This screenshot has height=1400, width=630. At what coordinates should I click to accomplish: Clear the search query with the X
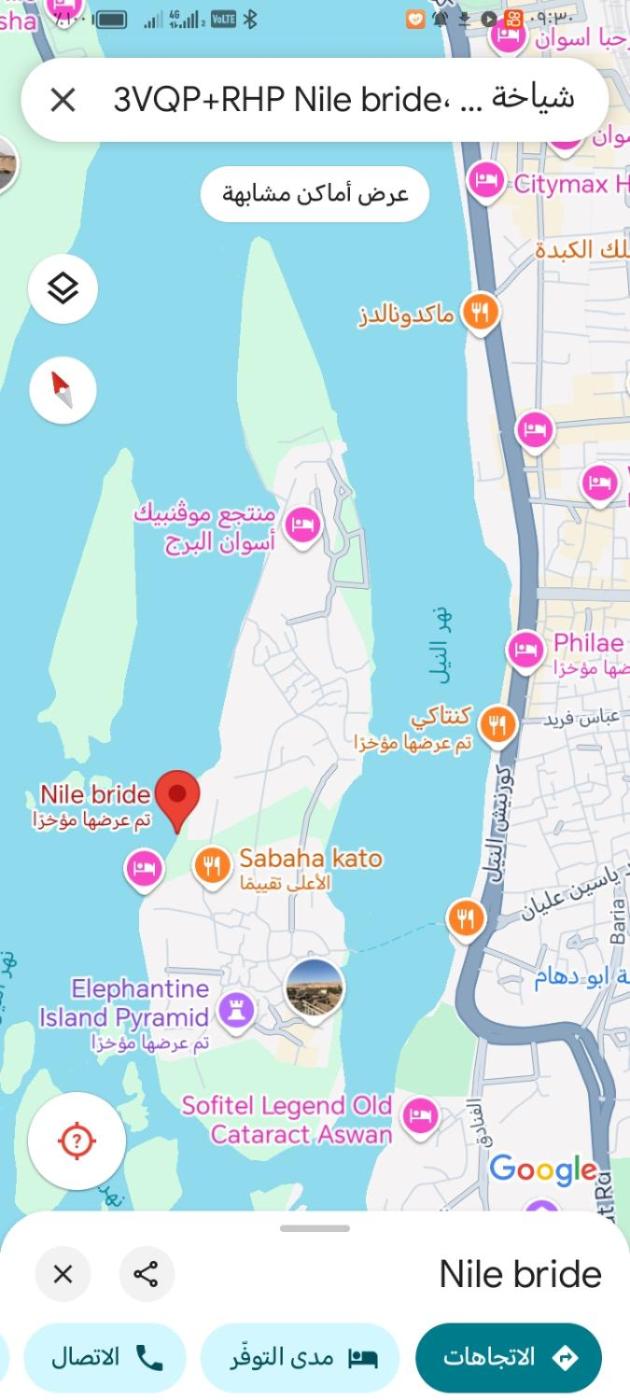click(63, 100)
